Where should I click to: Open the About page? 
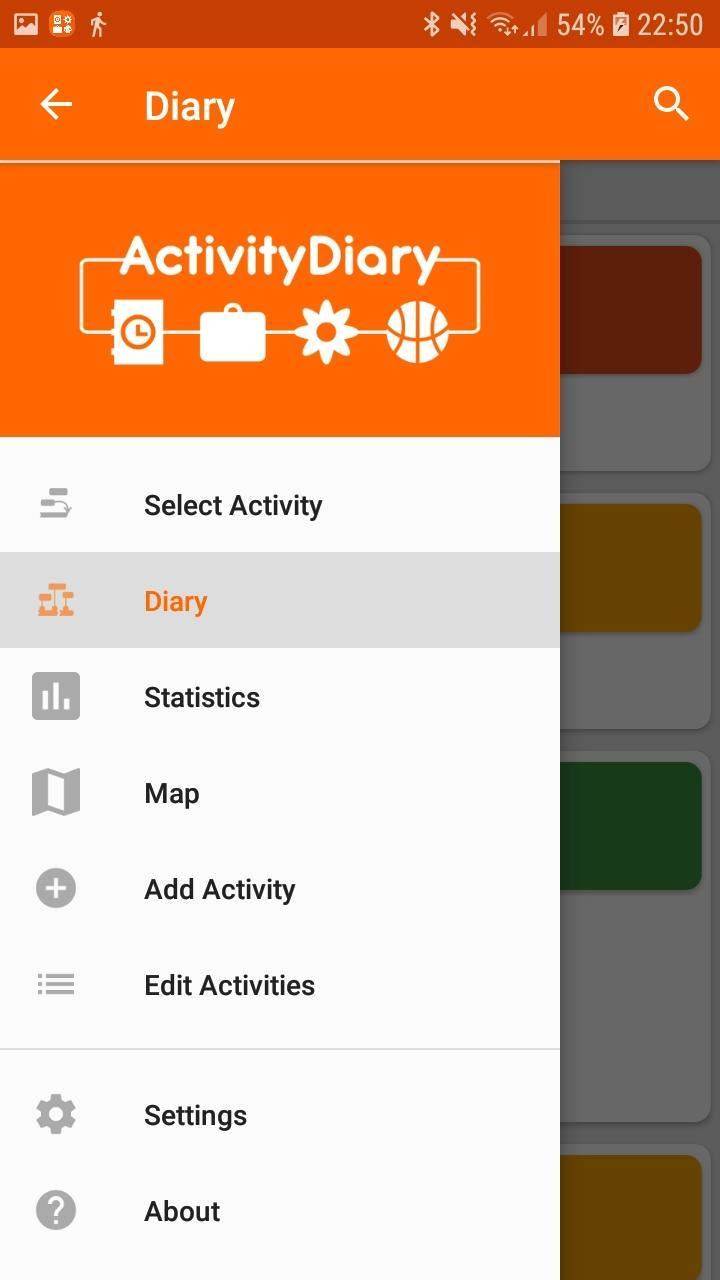coord(182,1210)
